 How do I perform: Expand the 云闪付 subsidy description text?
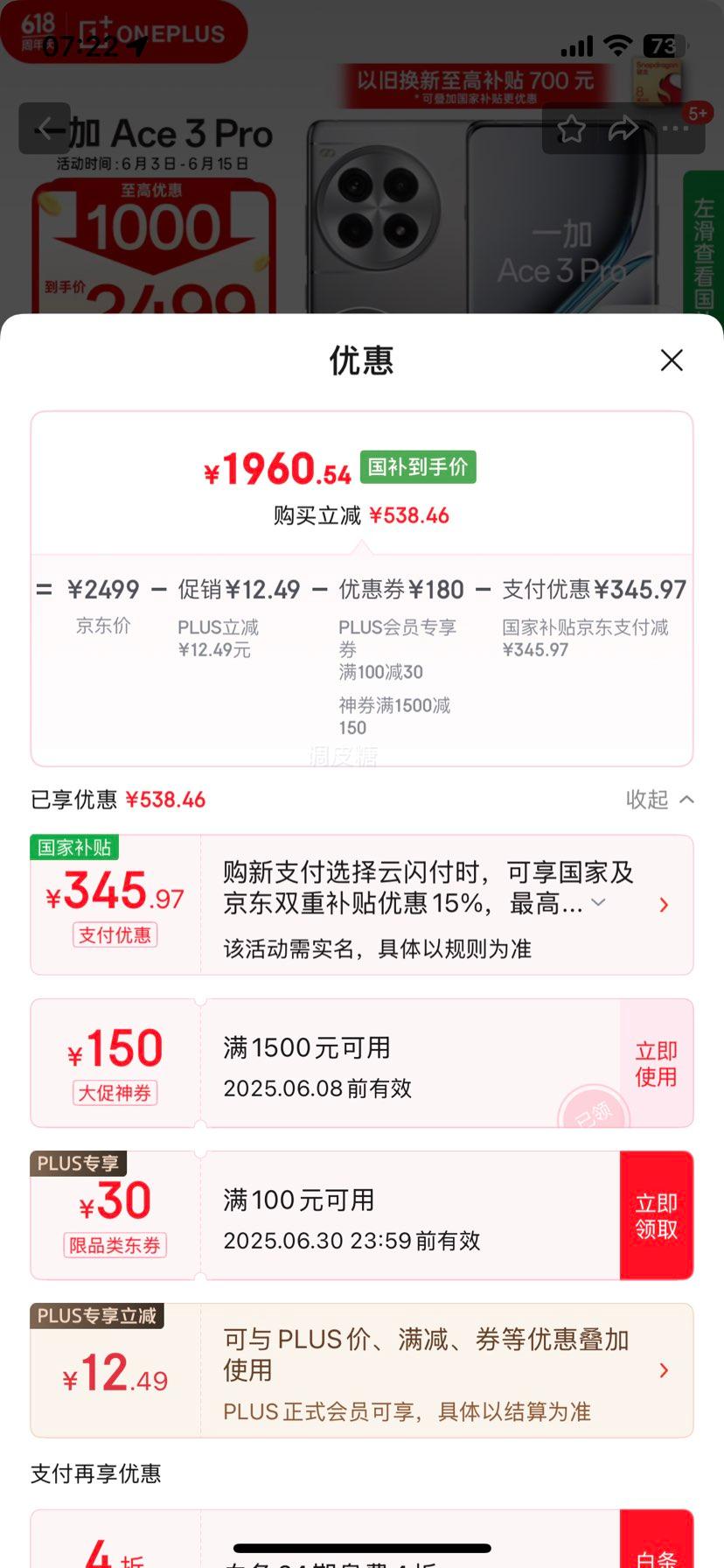(599, 902)
